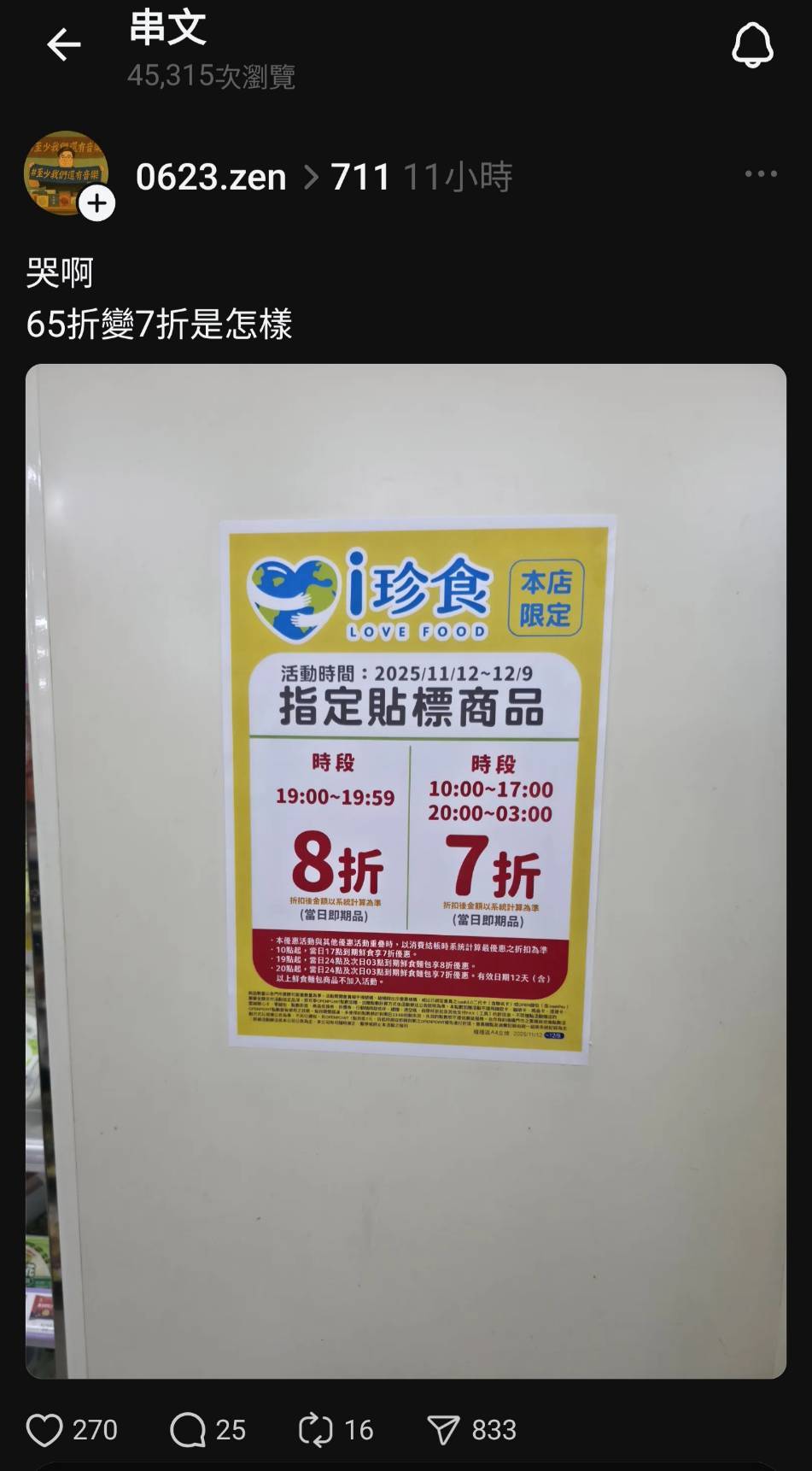Go back using the top arrow
The width and height of the screenshot is (812, 1471).
point(63,44)
